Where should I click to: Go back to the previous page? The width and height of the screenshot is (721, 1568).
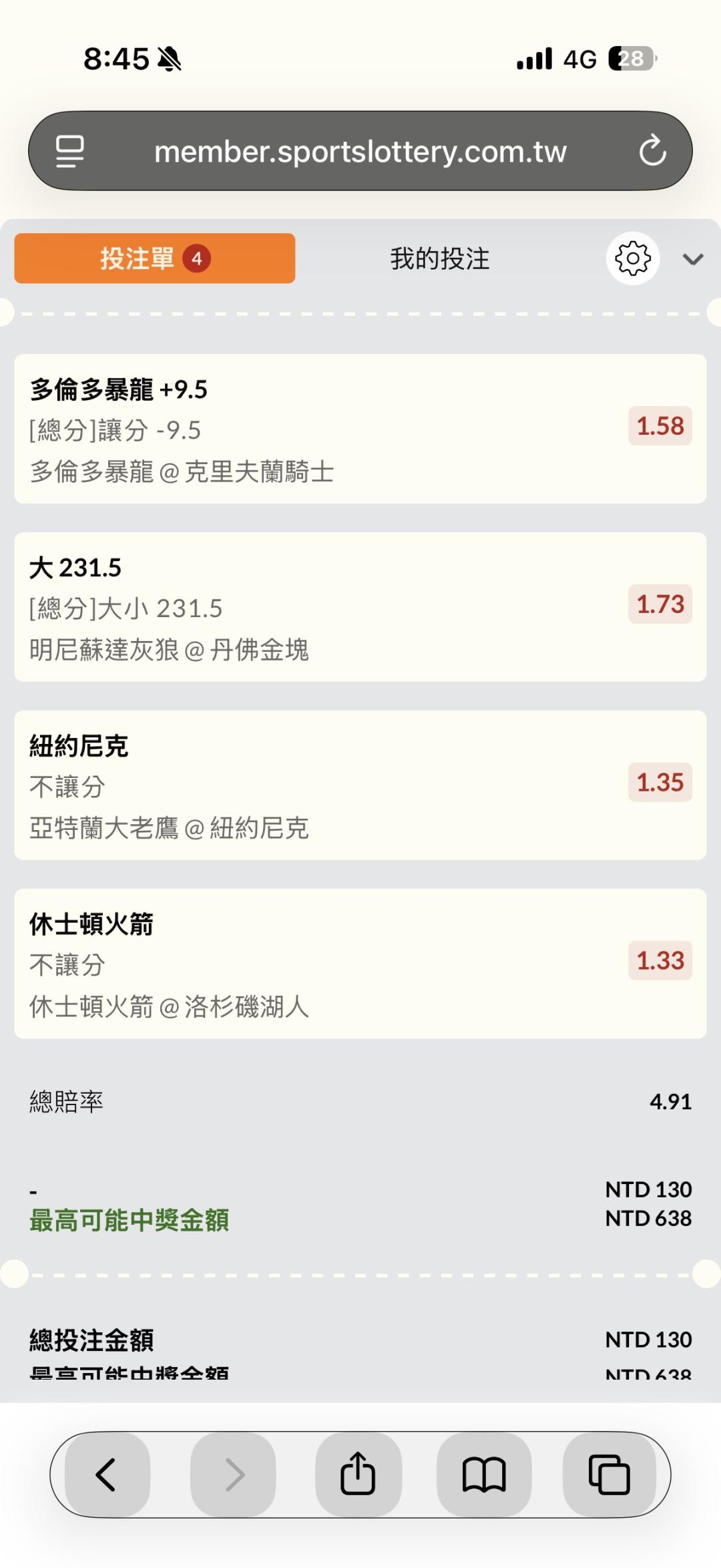pos(107,1475)
